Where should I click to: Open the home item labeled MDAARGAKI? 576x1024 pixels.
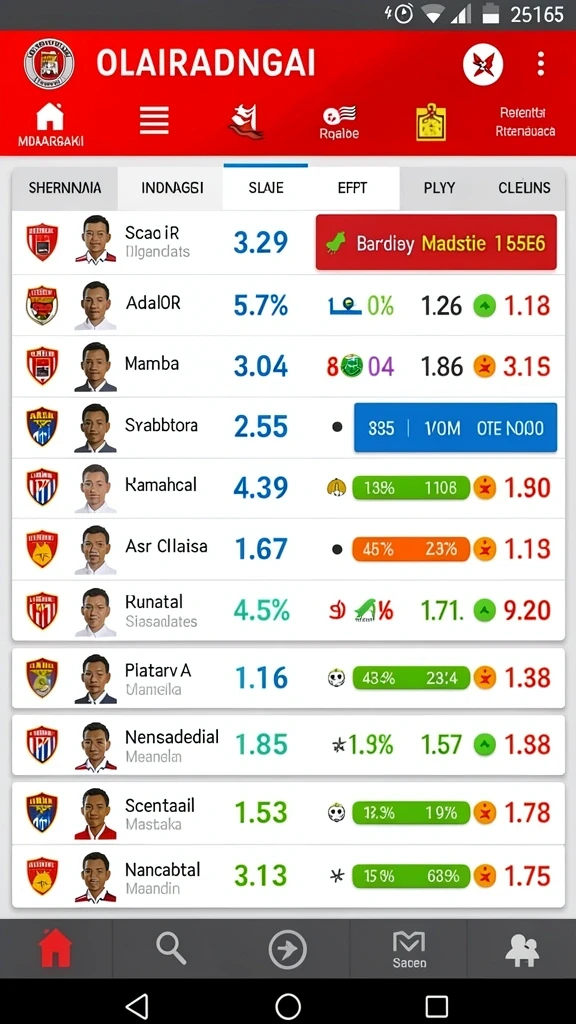[50, 124]
